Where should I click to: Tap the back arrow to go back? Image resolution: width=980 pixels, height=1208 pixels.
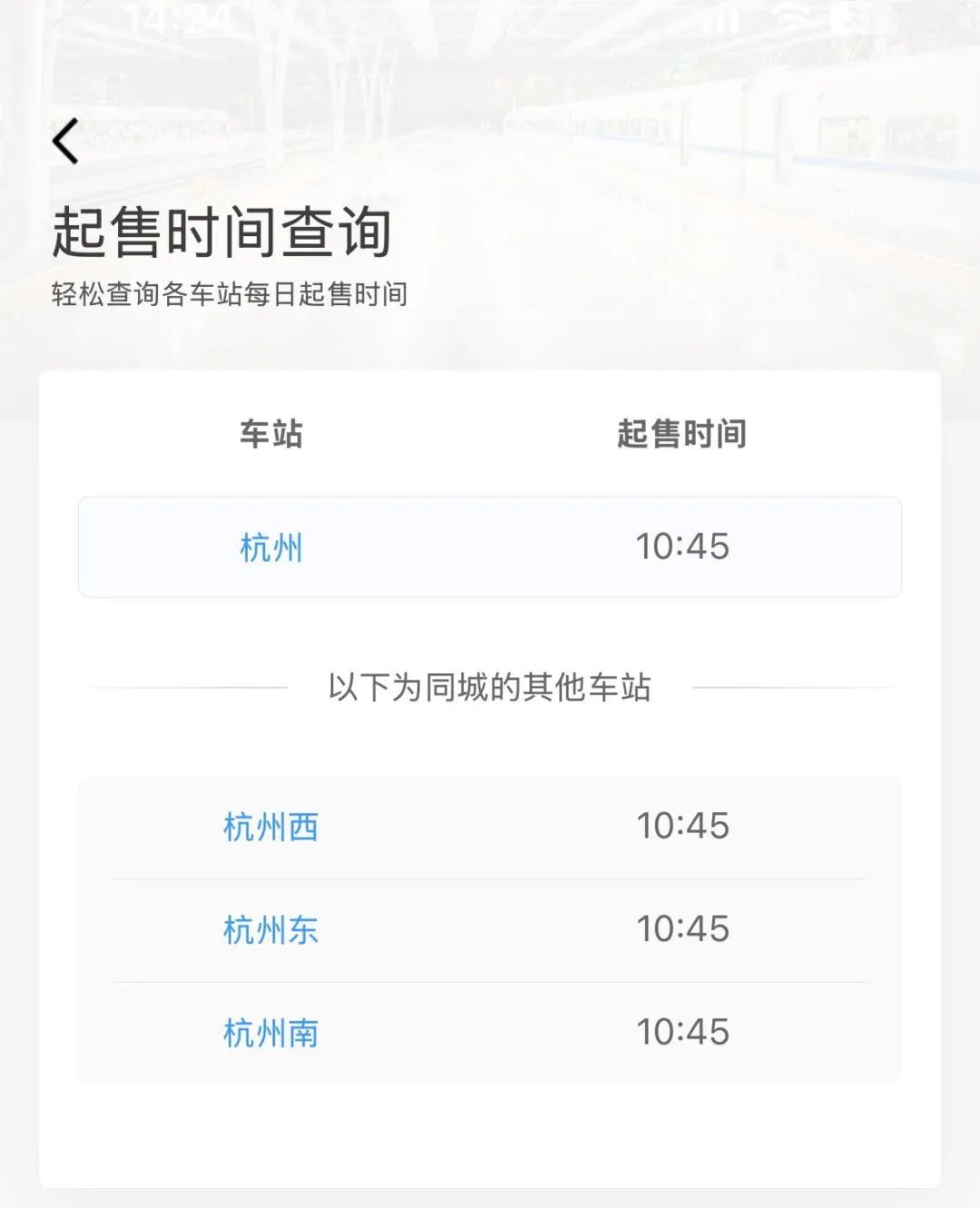[x=65, y=142]
